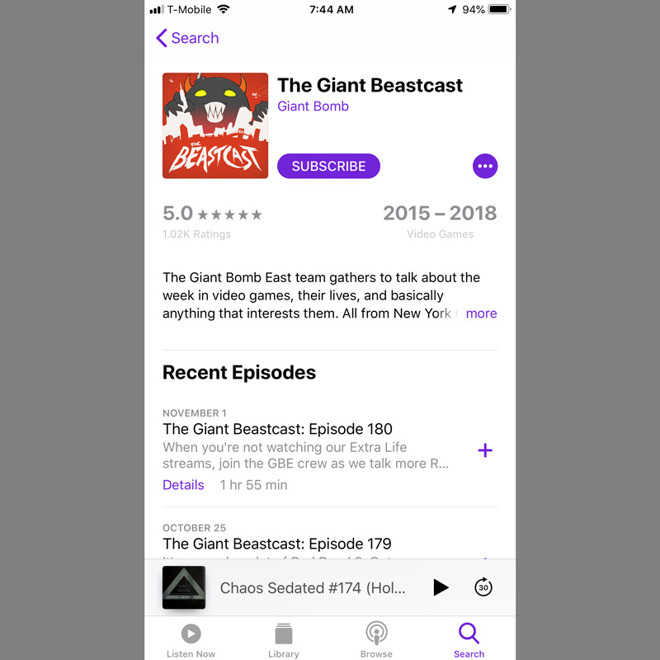Expand the Chaos Sedated mini player

point(312,588)
